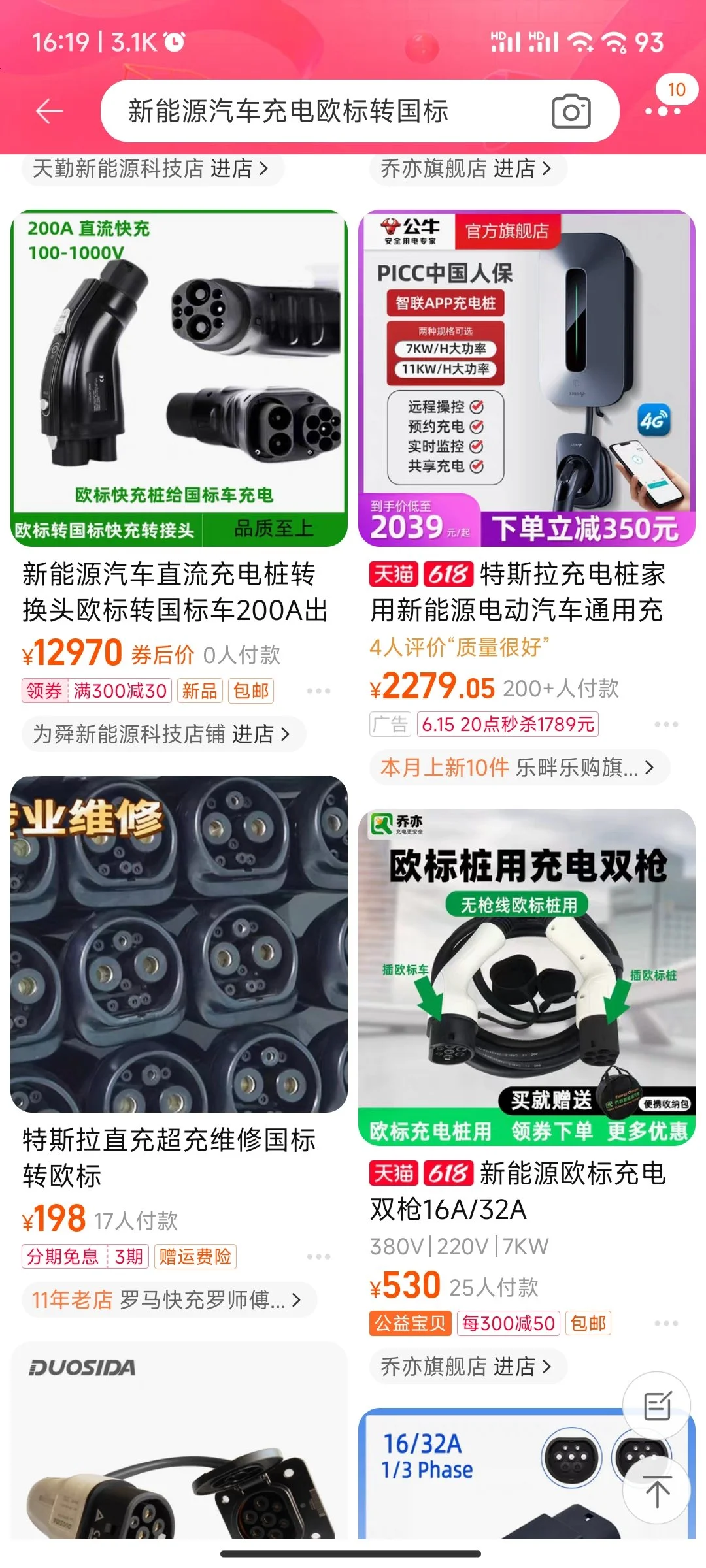Open 公牛 特斯拉充电桩 product card
Viewport: 706px width, 1568px height.
[x=527, y=378]
